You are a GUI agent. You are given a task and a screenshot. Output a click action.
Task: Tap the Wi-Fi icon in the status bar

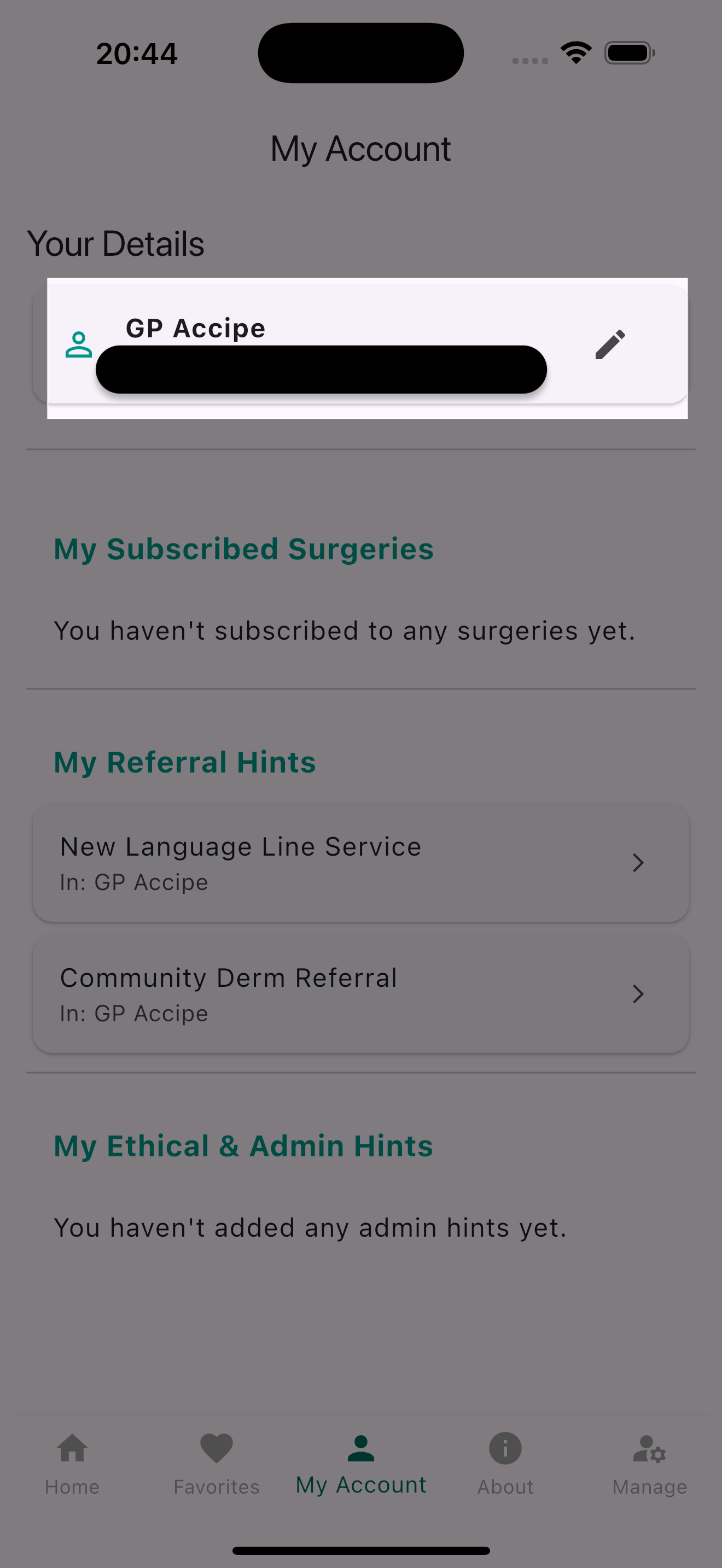point(575,52)
